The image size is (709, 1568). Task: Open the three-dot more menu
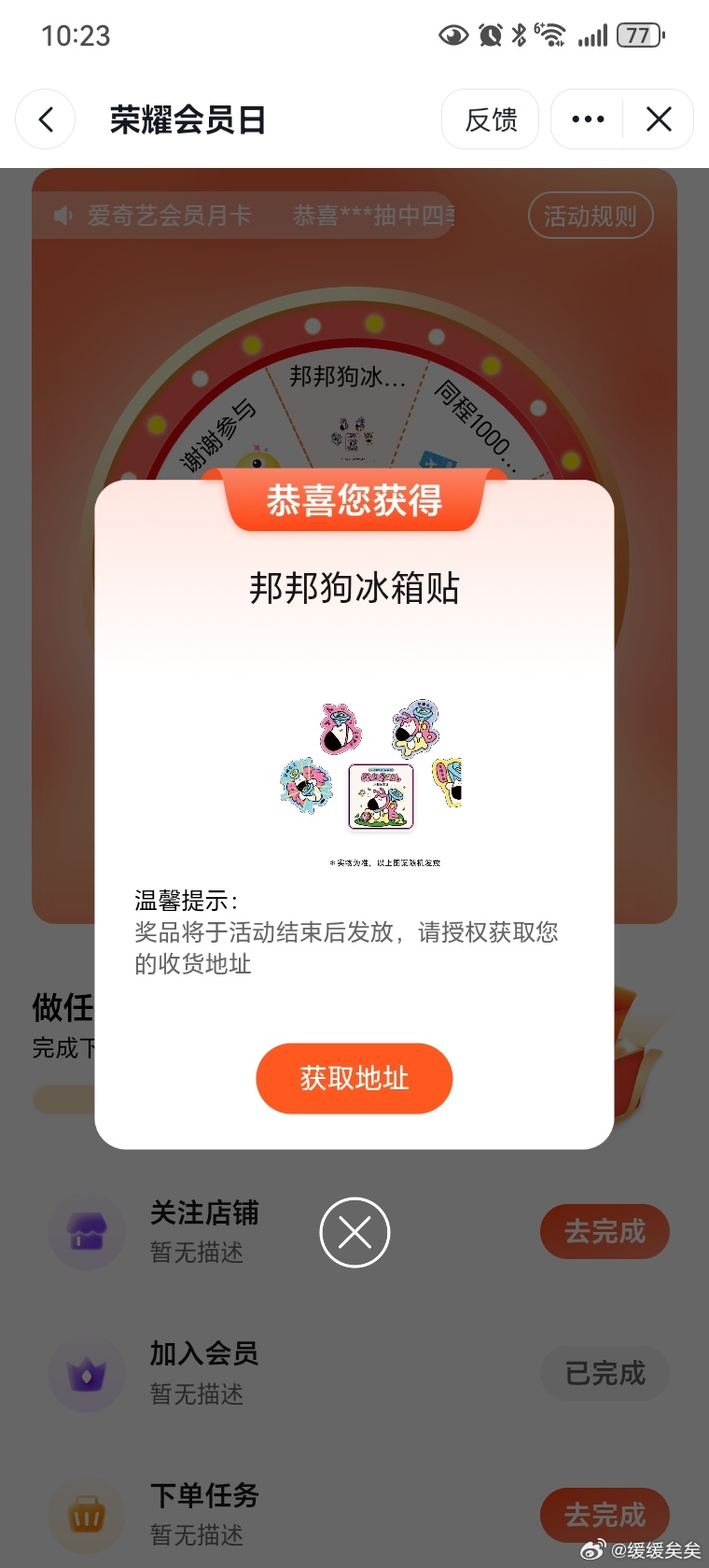click(x=588, y=119)
